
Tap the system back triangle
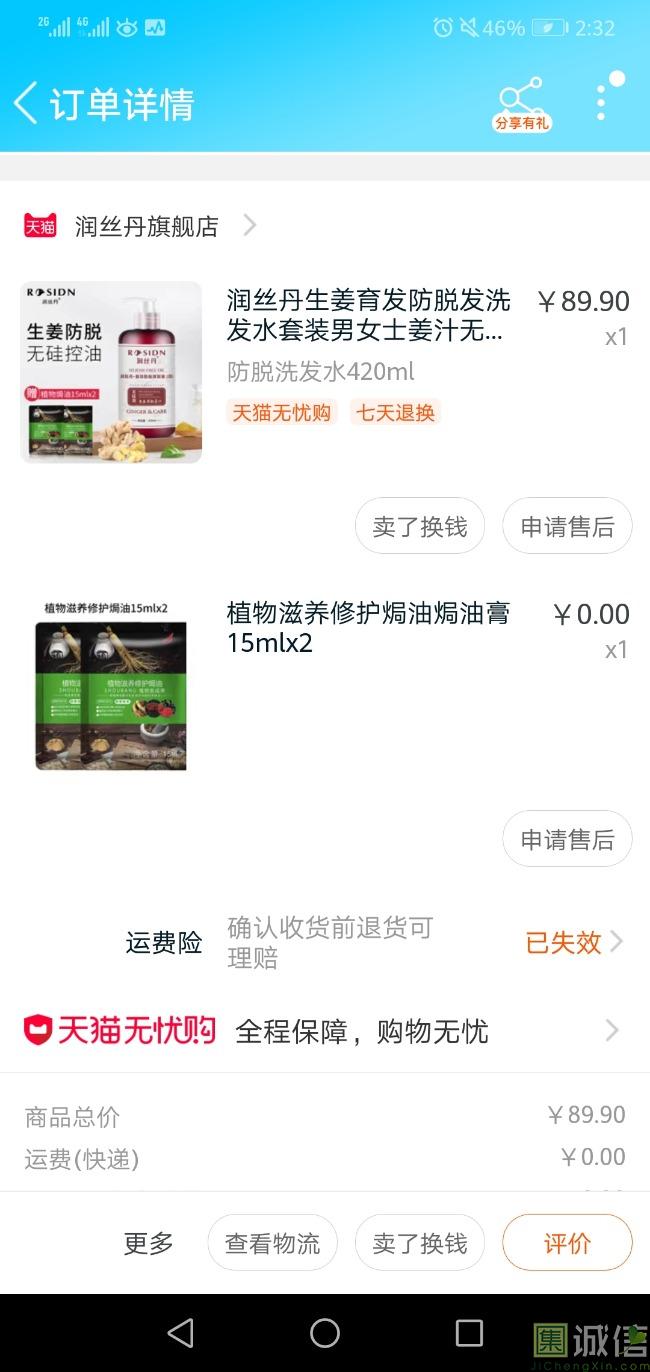point(181,1332)
